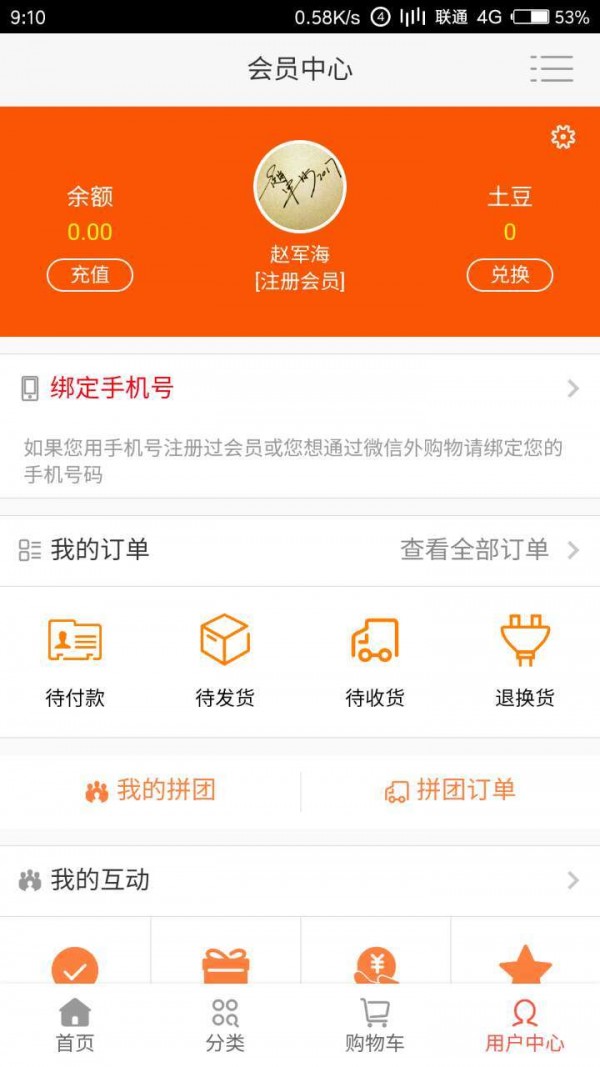The height and width of the screenshot is (1067, 600).
Task: Open settings gear icon
Action: click(563, 137)
